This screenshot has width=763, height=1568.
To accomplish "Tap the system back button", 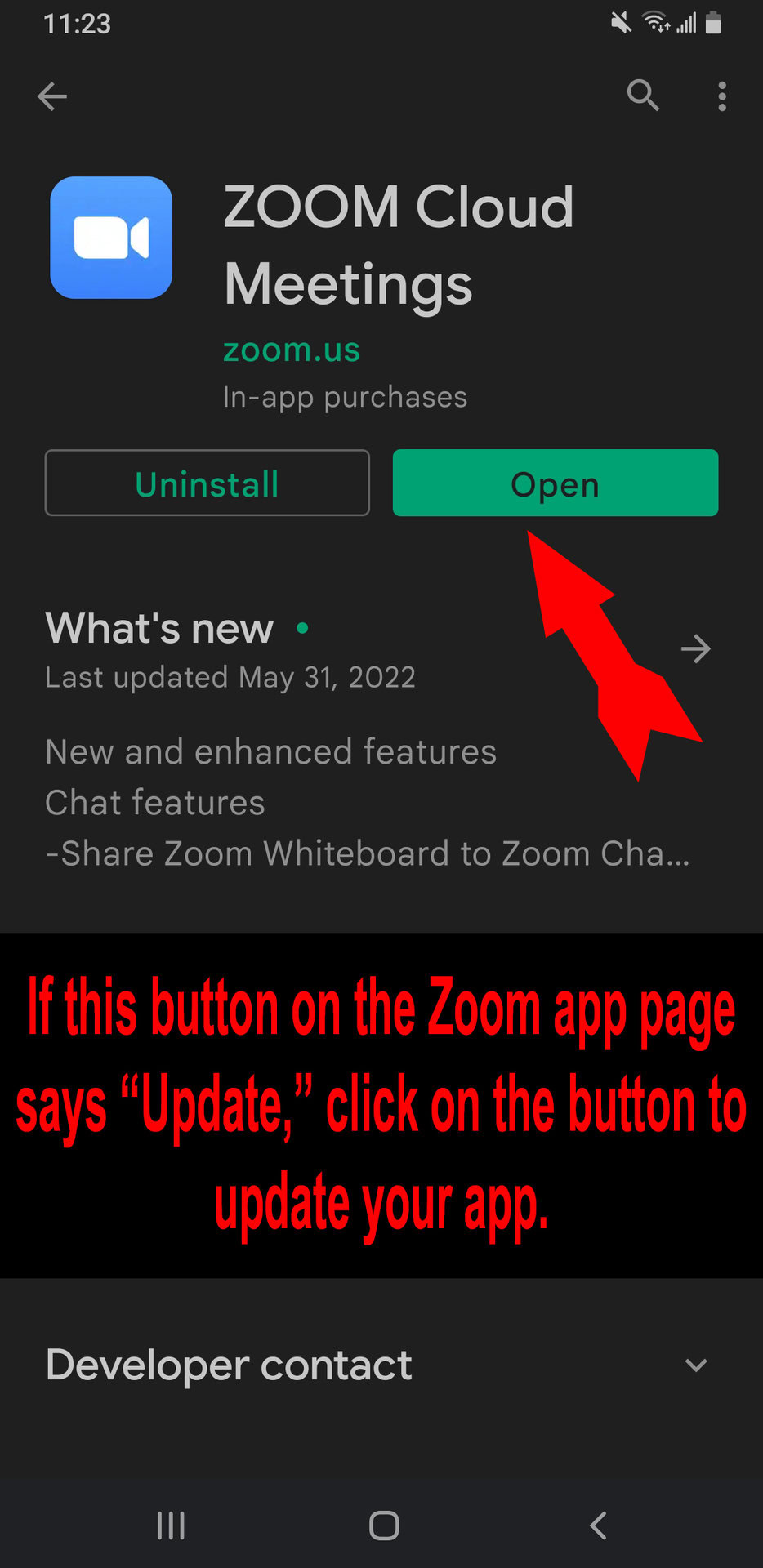I will click(598, 1526).
